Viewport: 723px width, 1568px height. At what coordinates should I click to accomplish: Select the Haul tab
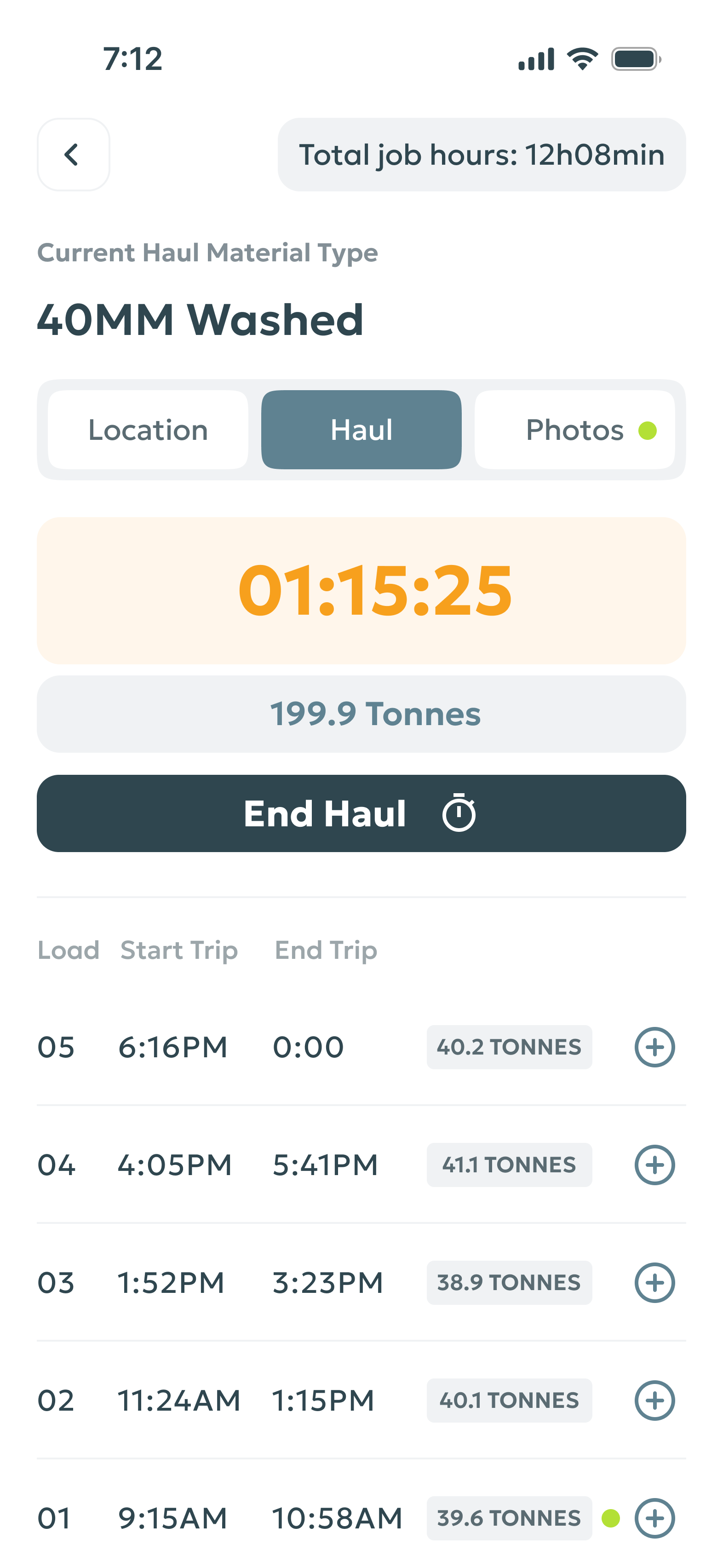[x=361, y=430]
